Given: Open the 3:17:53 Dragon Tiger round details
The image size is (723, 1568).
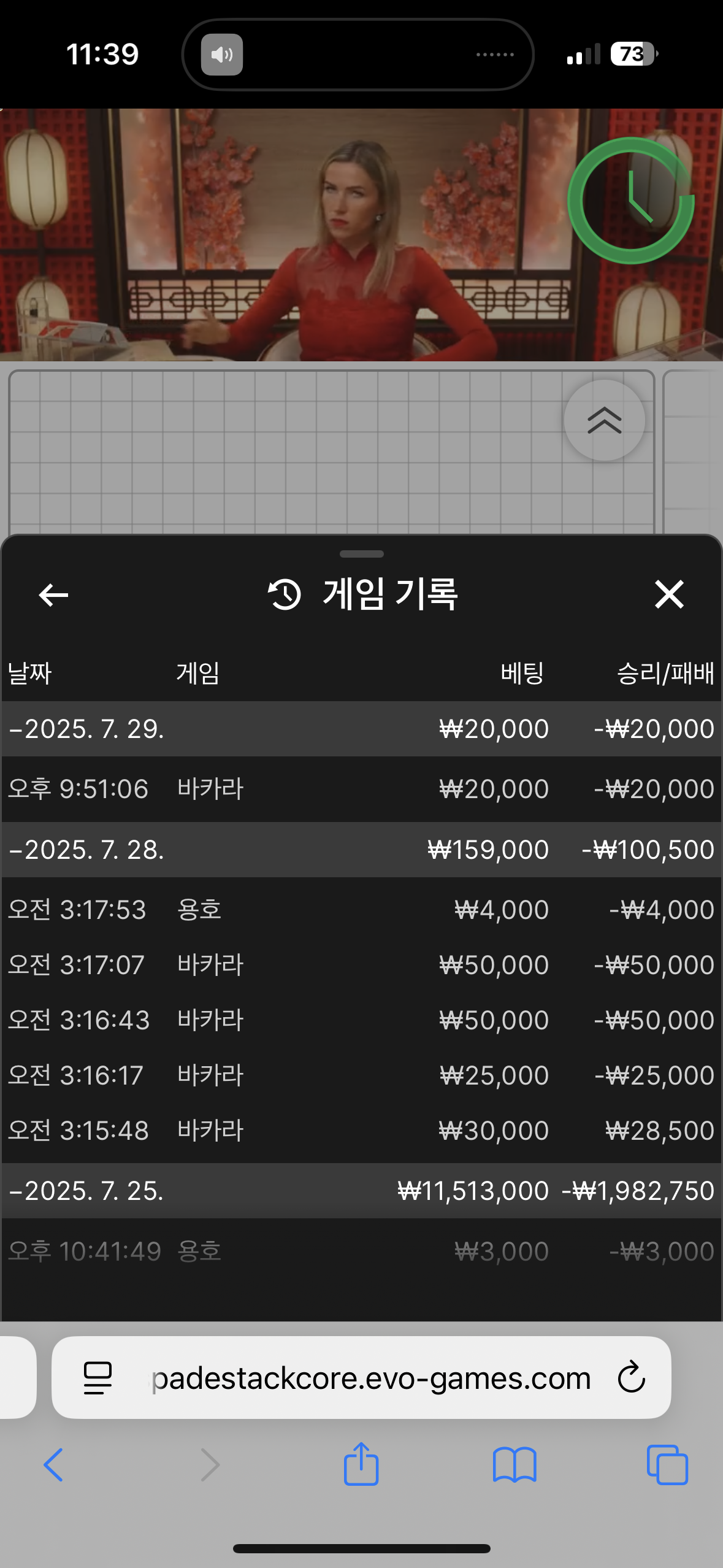Looking at the screenshot, I should click(361, 909).
